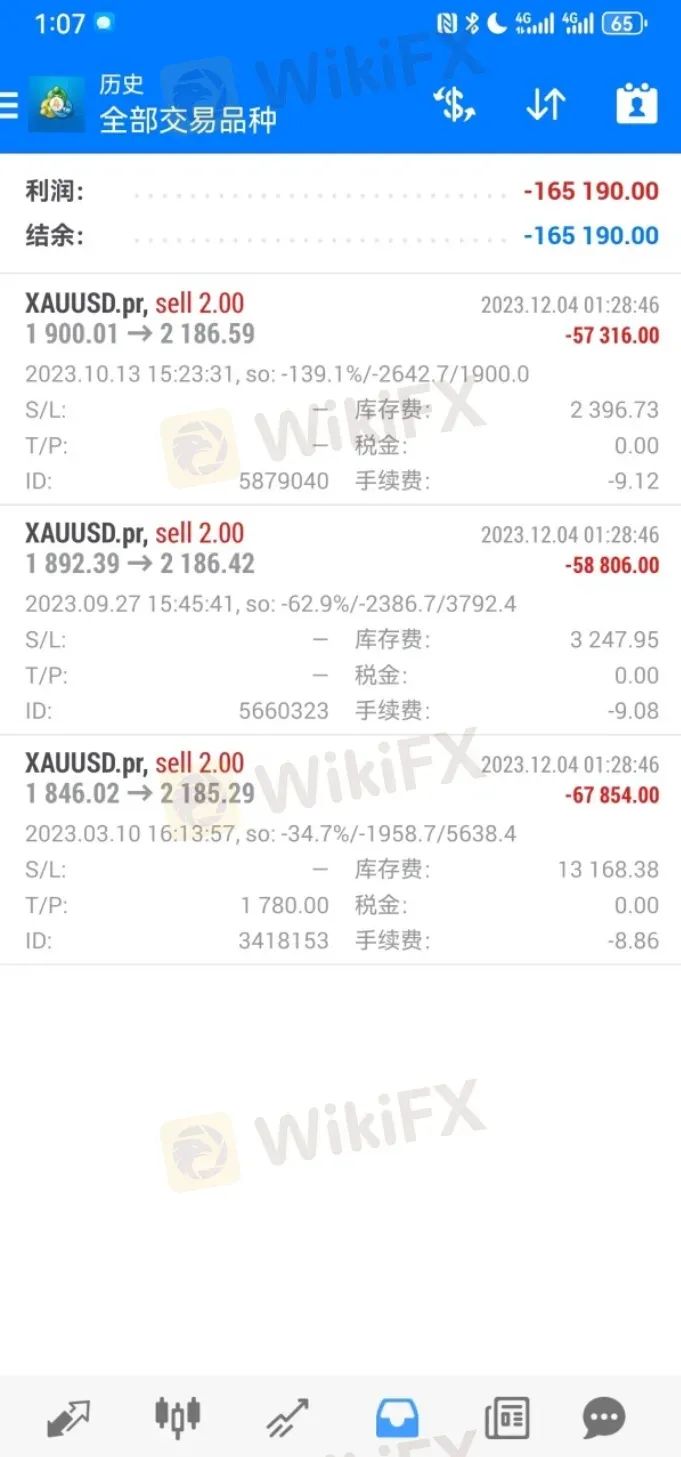Select the History inbox tab
Screen dimensions: 681x1457
[x=396, y=1417]
